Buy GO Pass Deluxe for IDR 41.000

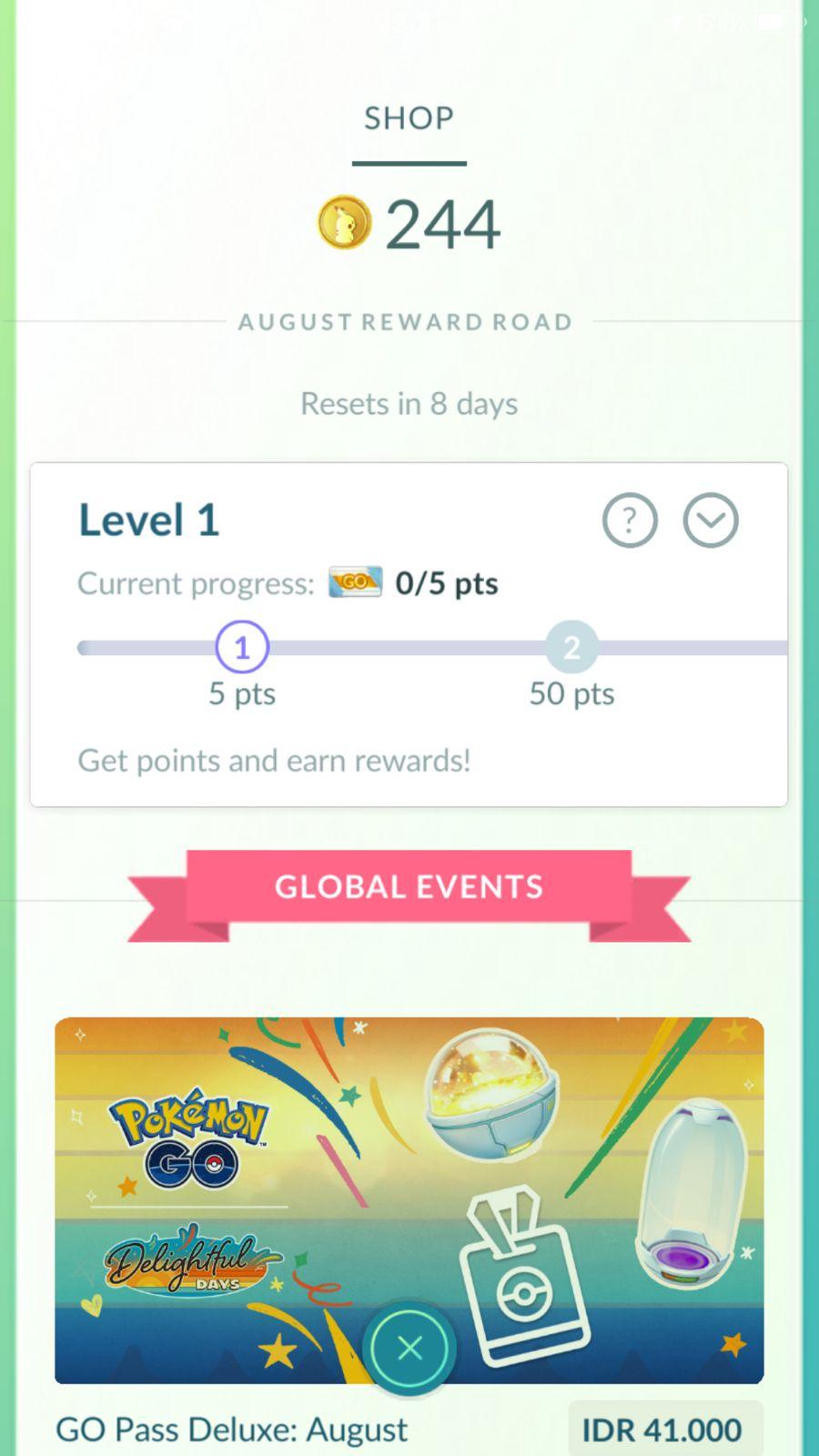663,1430
